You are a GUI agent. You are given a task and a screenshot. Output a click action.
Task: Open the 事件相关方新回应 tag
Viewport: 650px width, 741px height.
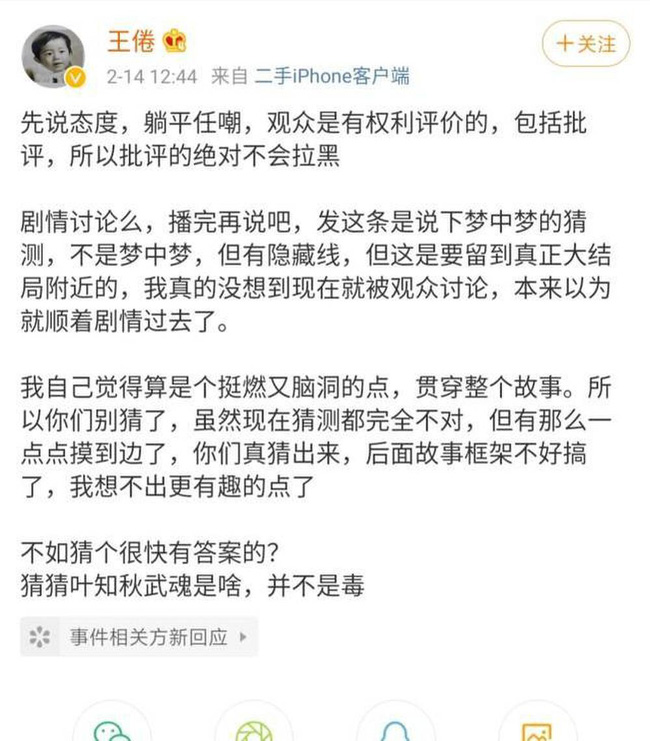pos(139,636)
